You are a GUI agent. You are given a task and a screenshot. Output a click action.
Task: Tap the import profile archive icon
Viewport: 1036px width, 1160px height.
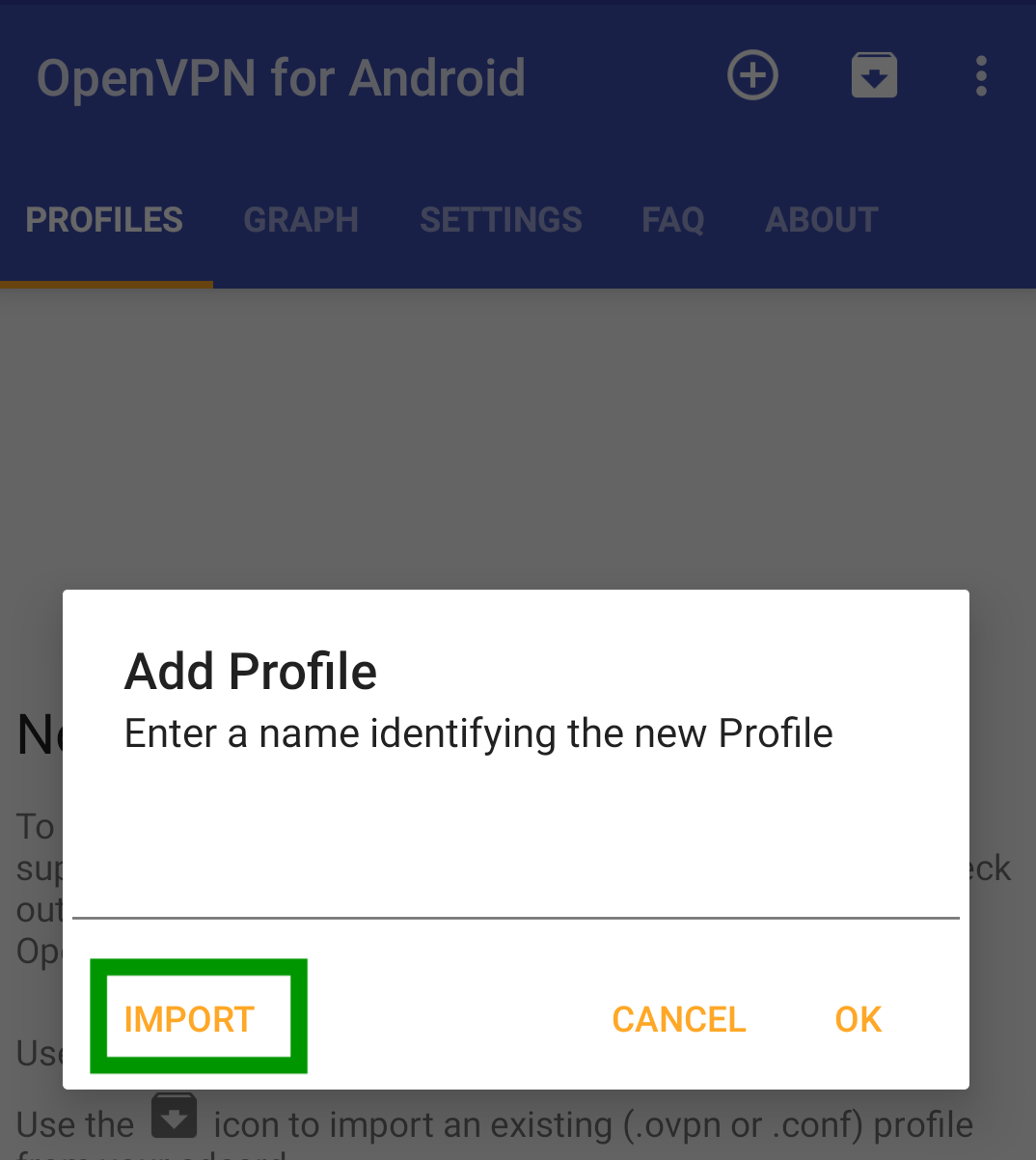coord(874,75)
